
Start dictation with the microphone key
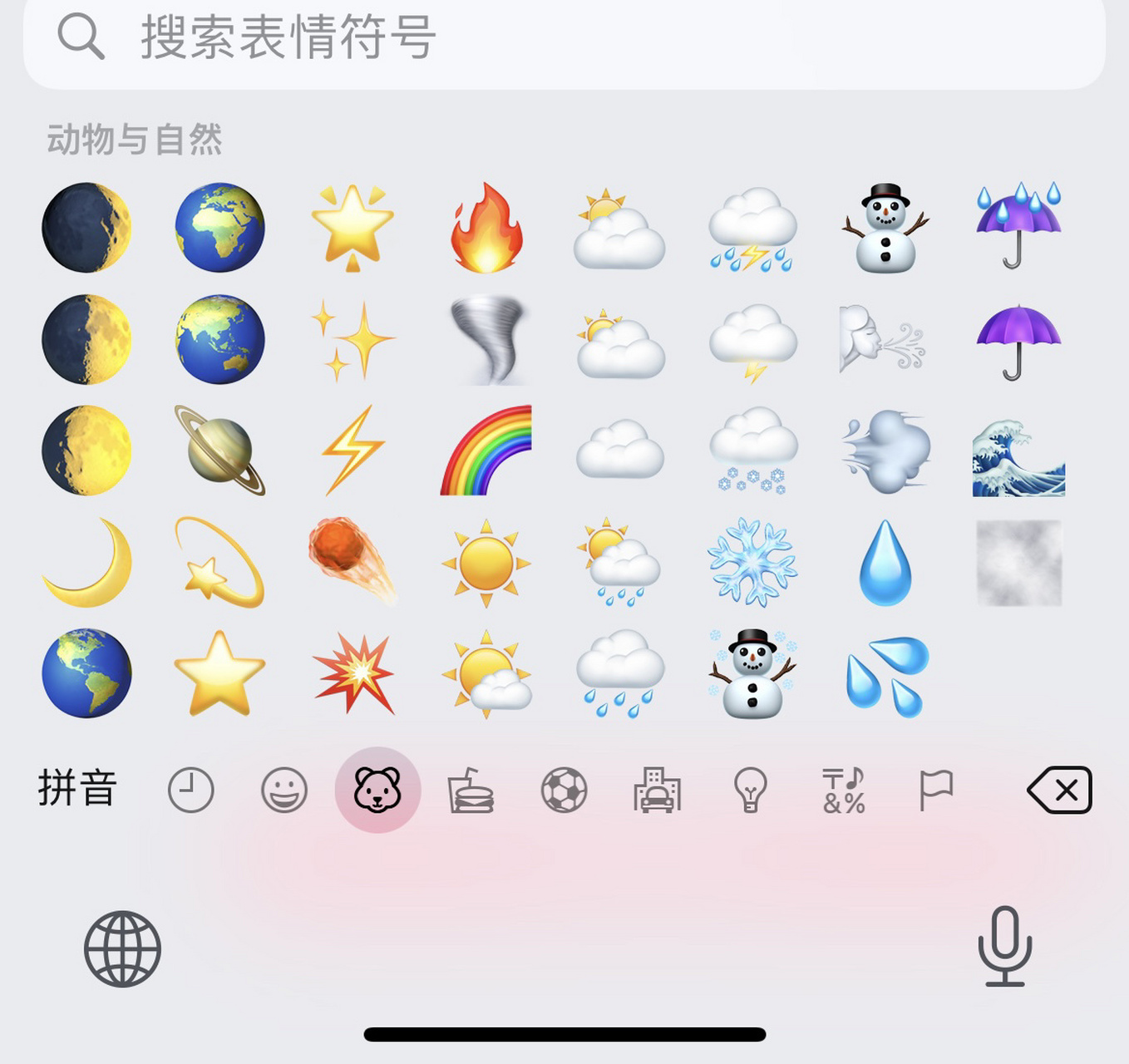[1005, 947]
